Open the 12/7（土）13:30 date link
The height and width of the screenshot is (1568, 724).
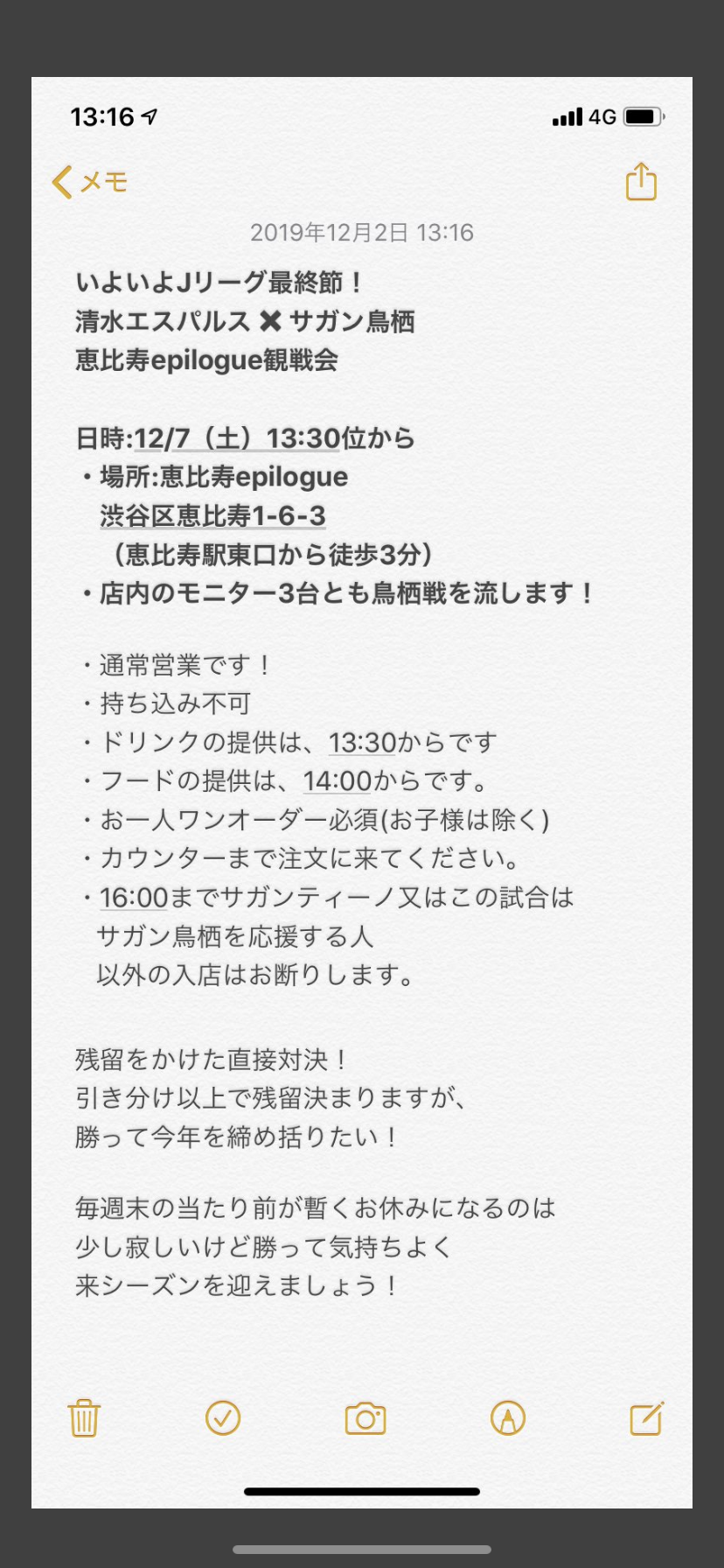click(x=237, y=438)
